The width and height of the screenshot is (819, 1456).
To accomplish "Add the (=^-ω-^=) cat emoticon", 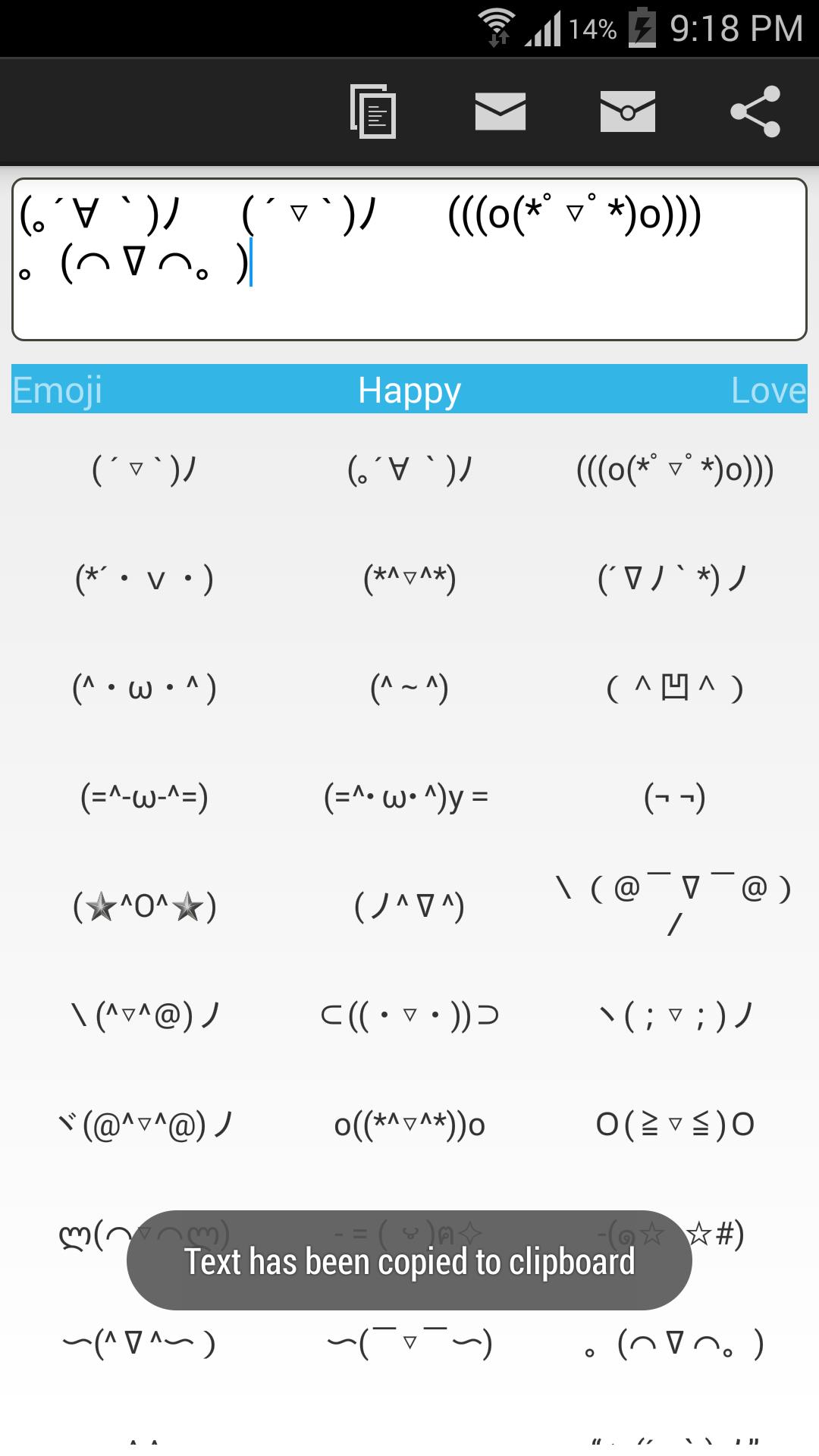I will 144,797.
